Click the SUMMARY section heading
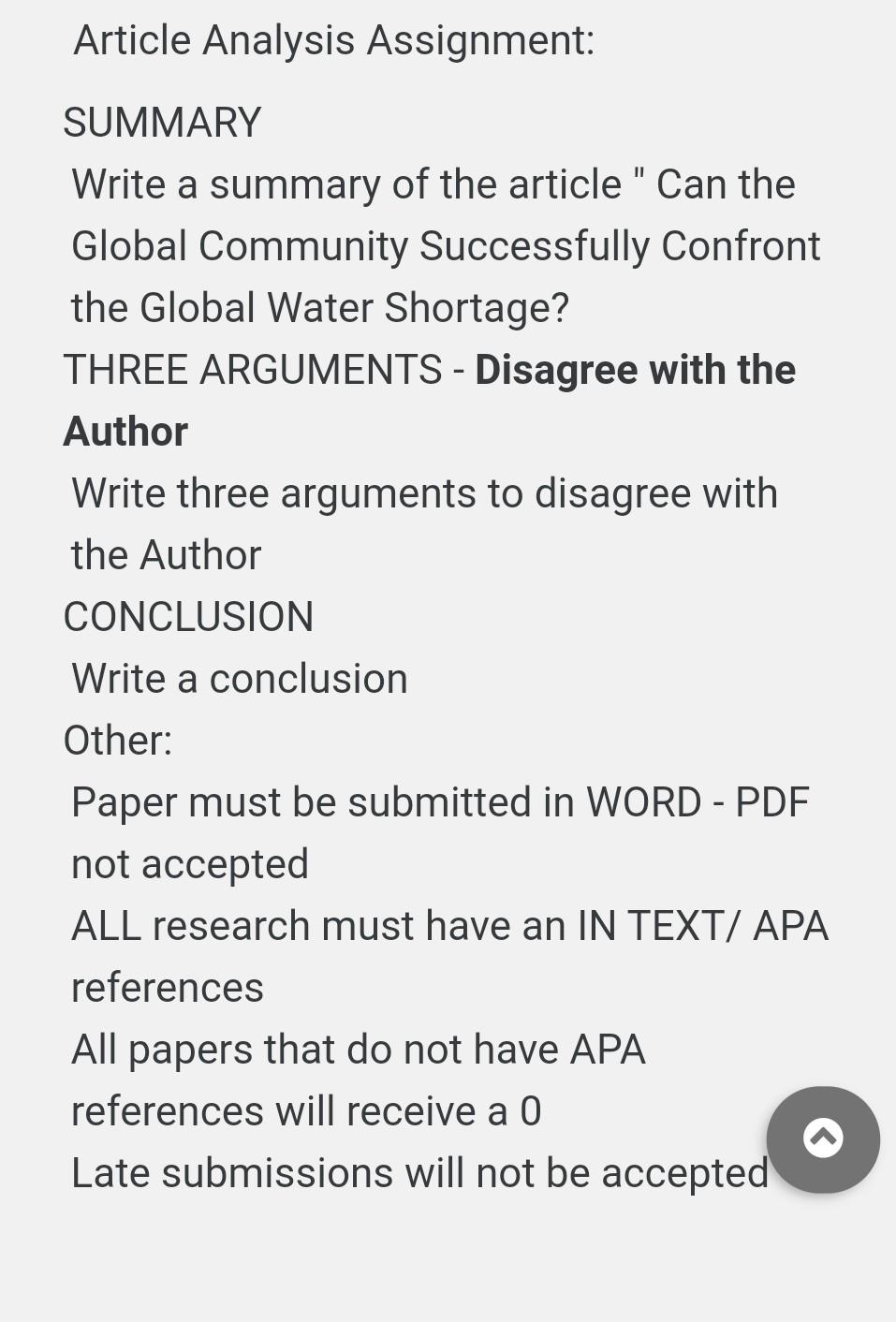 [161, 121]
